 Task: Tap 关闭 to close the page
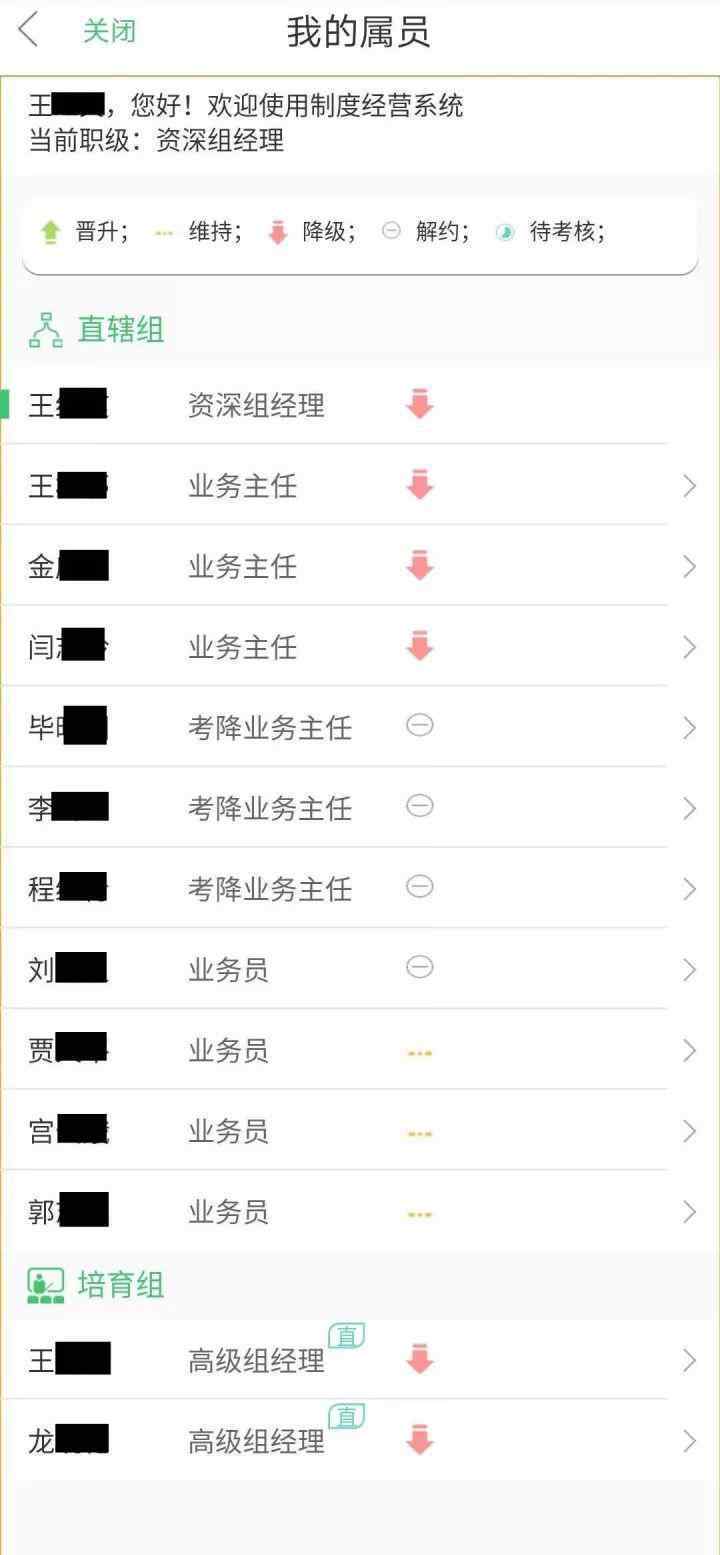click(x=109, y=31)
